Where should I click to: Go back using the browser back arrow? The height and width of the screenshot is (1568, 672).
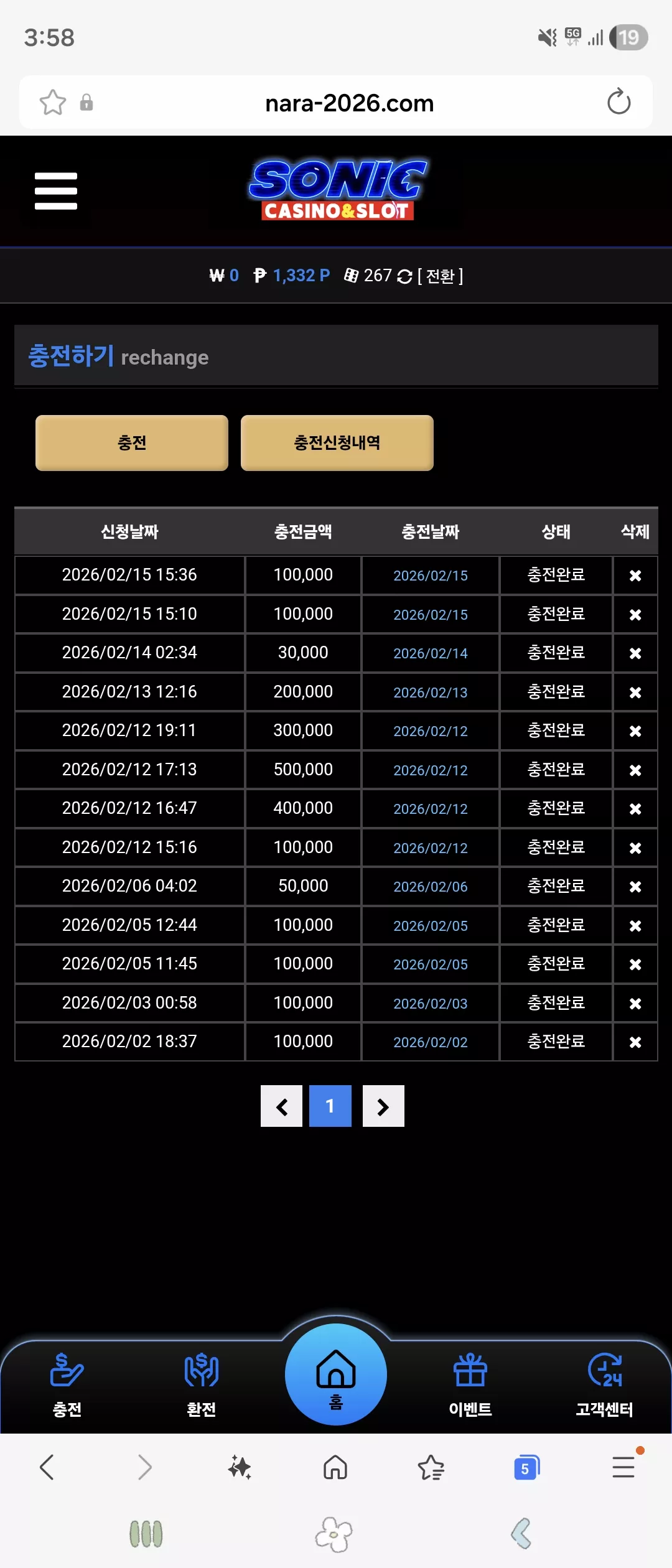click(47, 1467)
